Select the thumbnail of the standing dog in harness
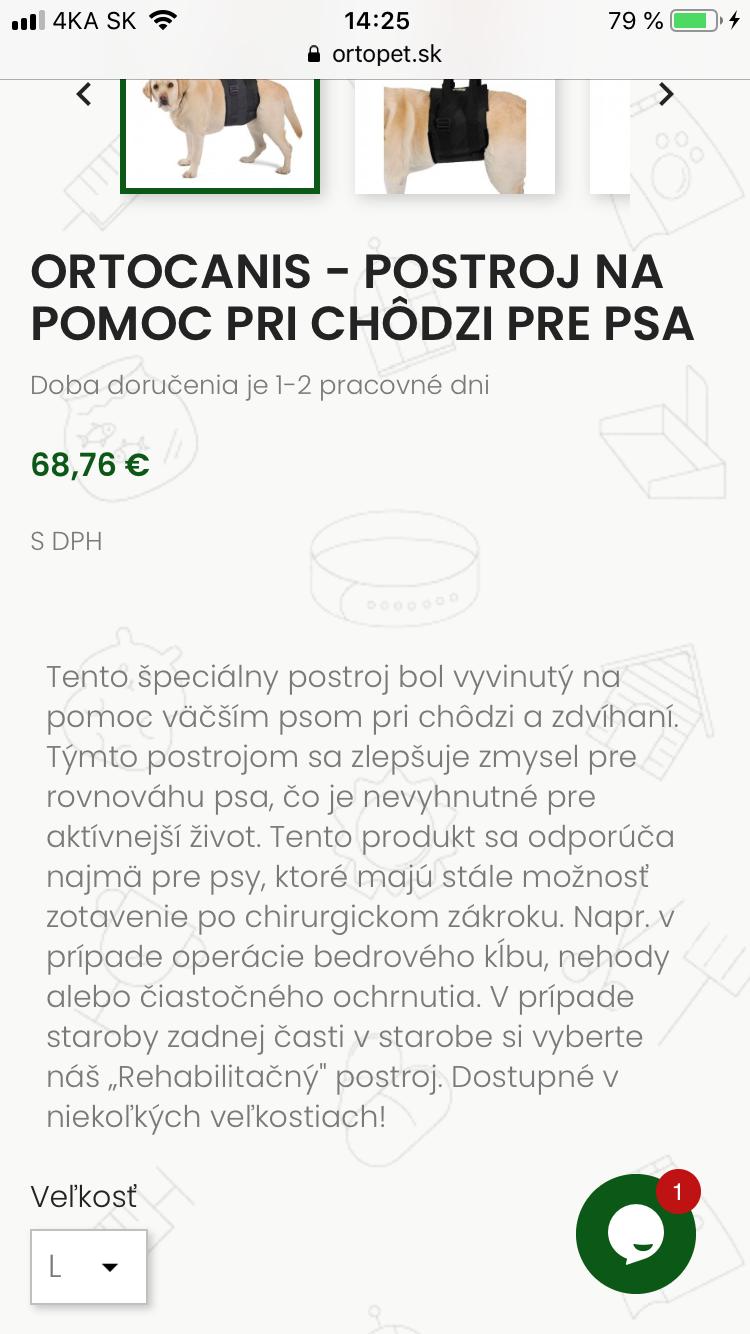750x1334 pixels. click(x=220, y=135)
